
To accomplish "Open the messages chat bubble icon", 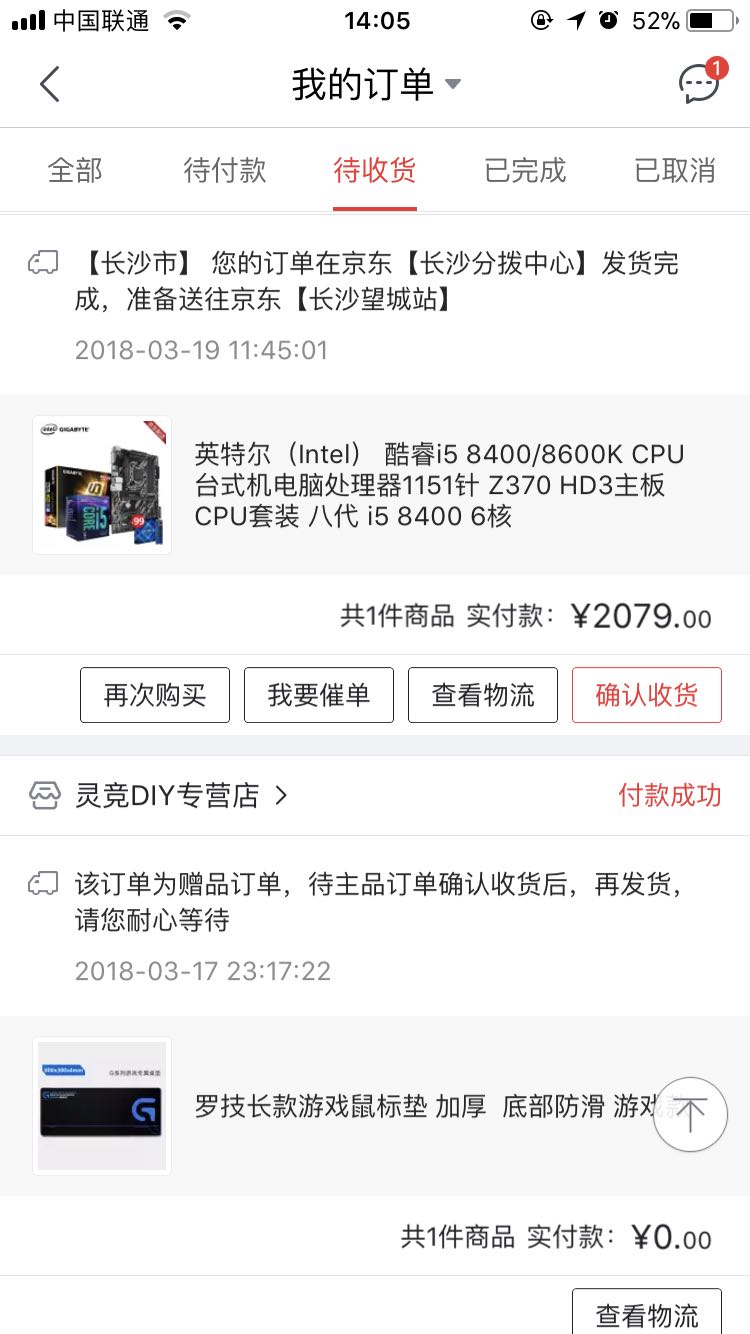I will pos(702,82).
